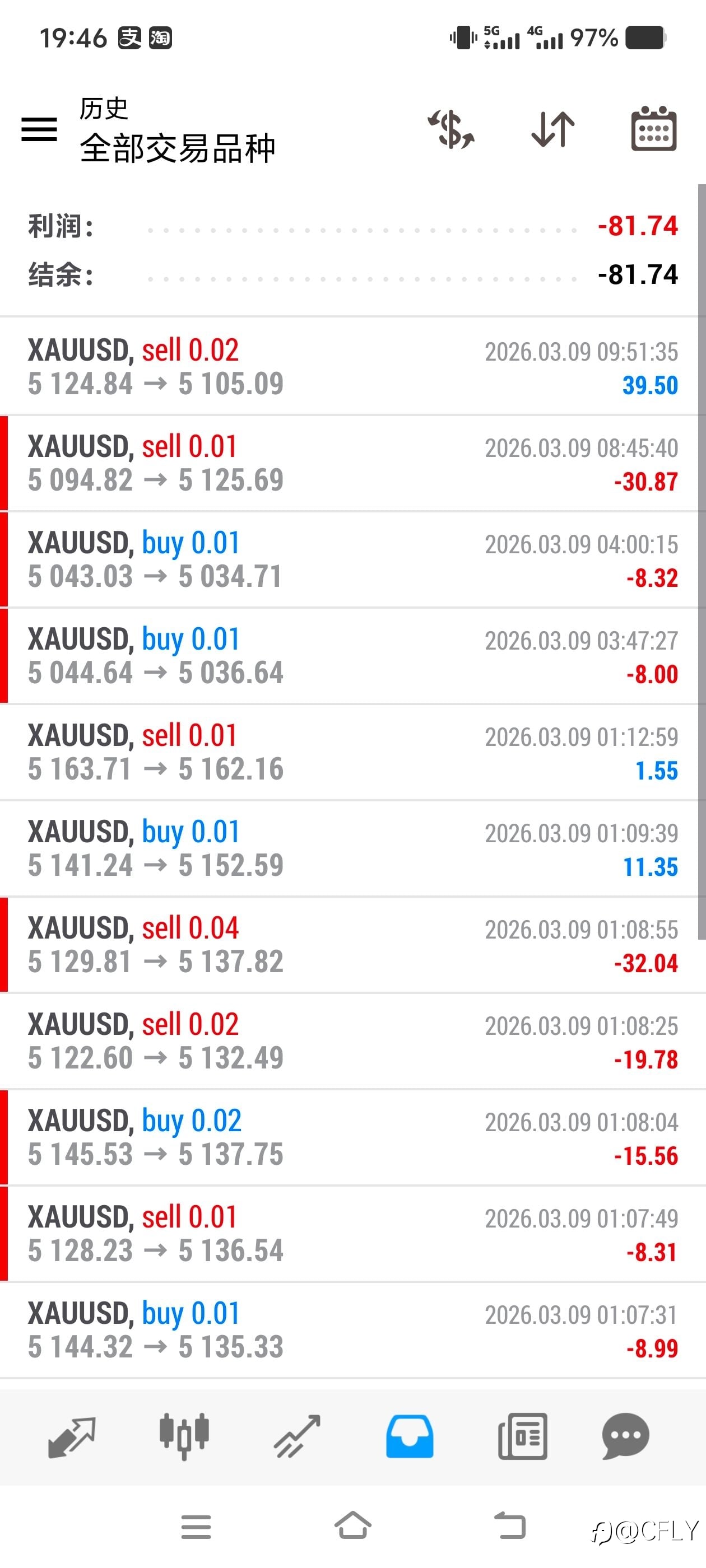Switch to the quotes tab with arrows

(x=72, y=1437)
